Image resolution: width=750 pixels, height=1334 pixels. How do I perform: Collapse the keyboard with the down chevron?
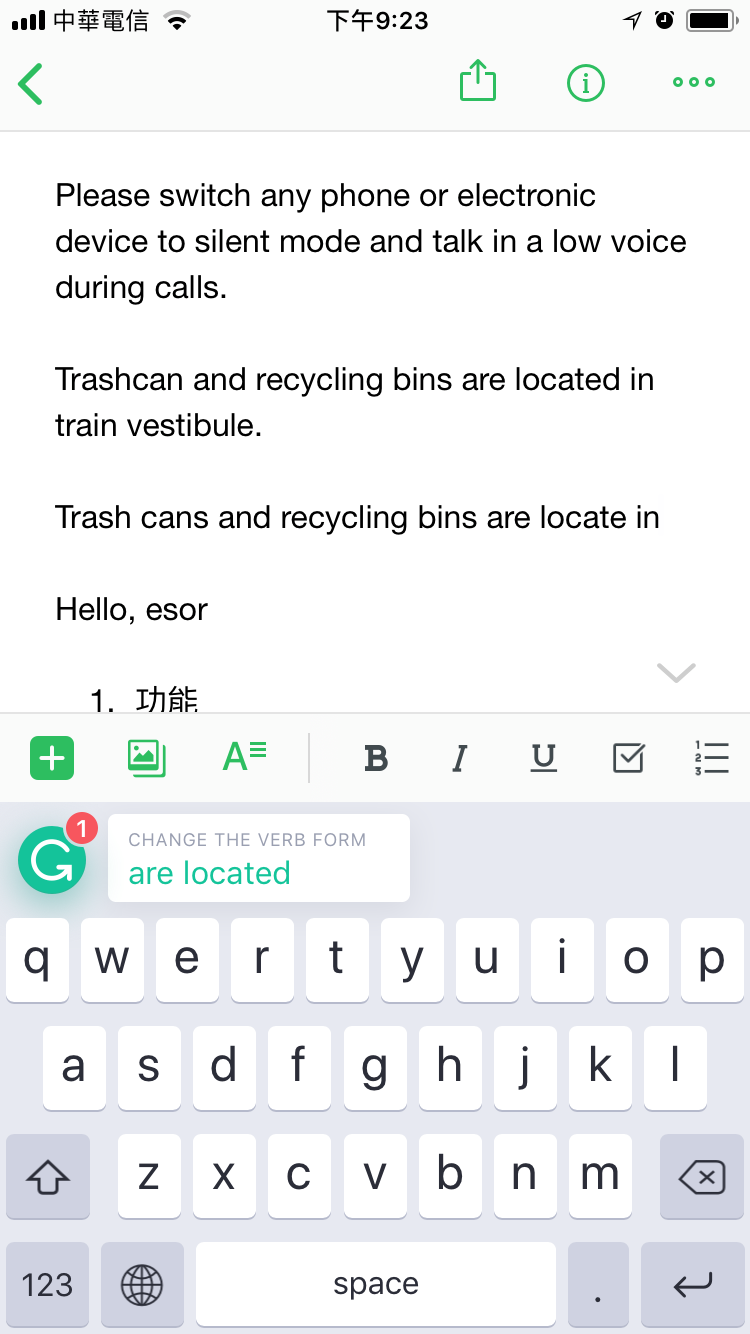click(676, 672)
